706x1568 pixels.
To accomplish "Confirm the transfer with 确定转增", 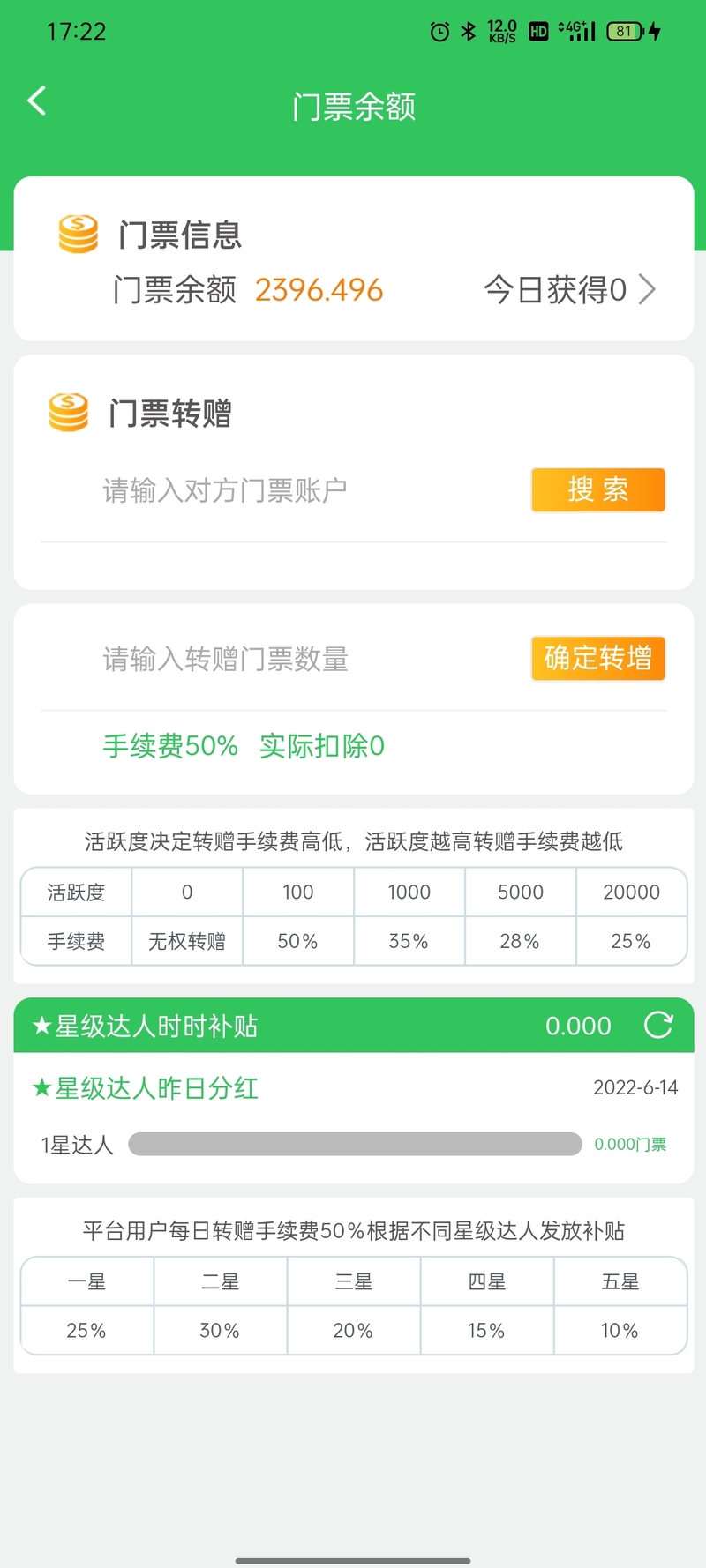I will (597, 659).
